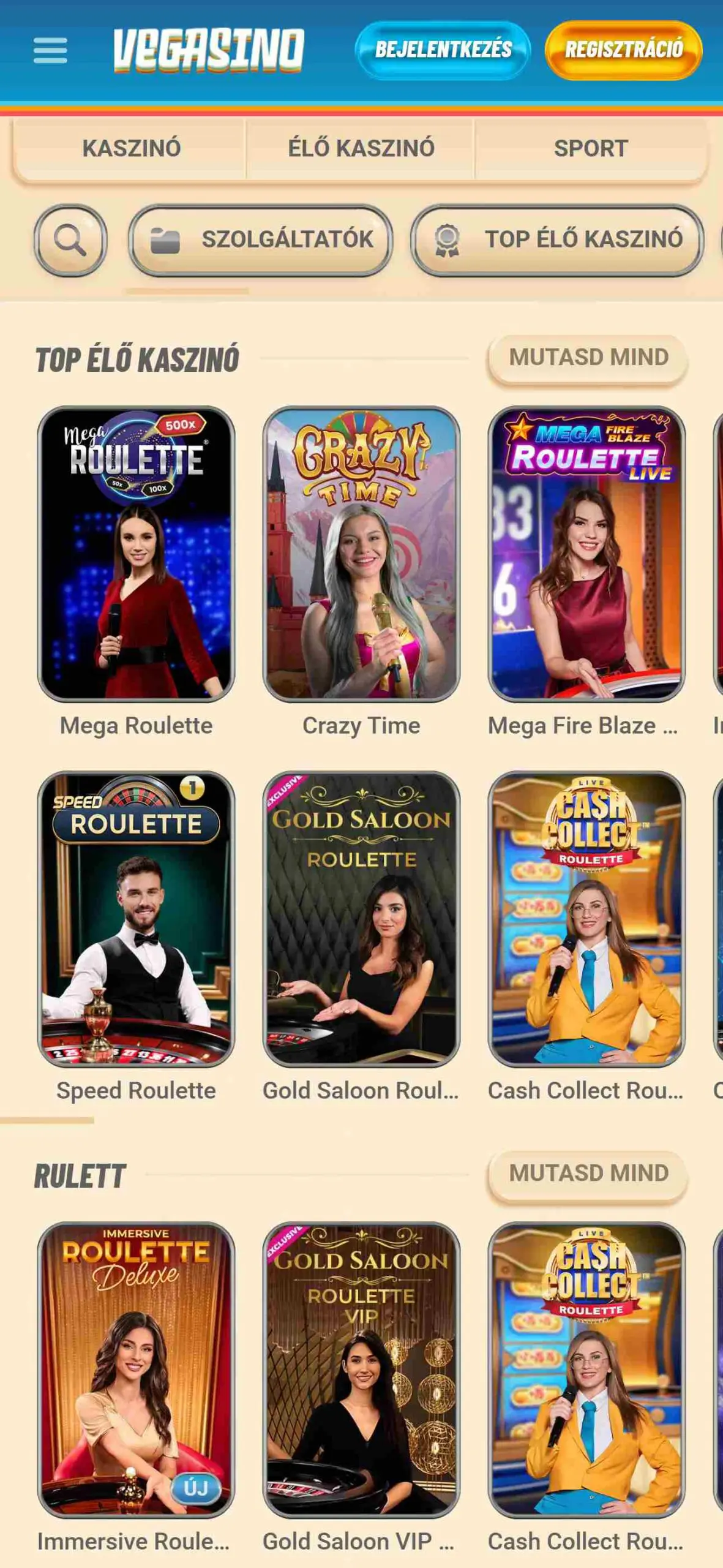The height and width of the screenshot is (1568, 723).
Task: Tap the Regisztráció button
Action: click(623, 50)
